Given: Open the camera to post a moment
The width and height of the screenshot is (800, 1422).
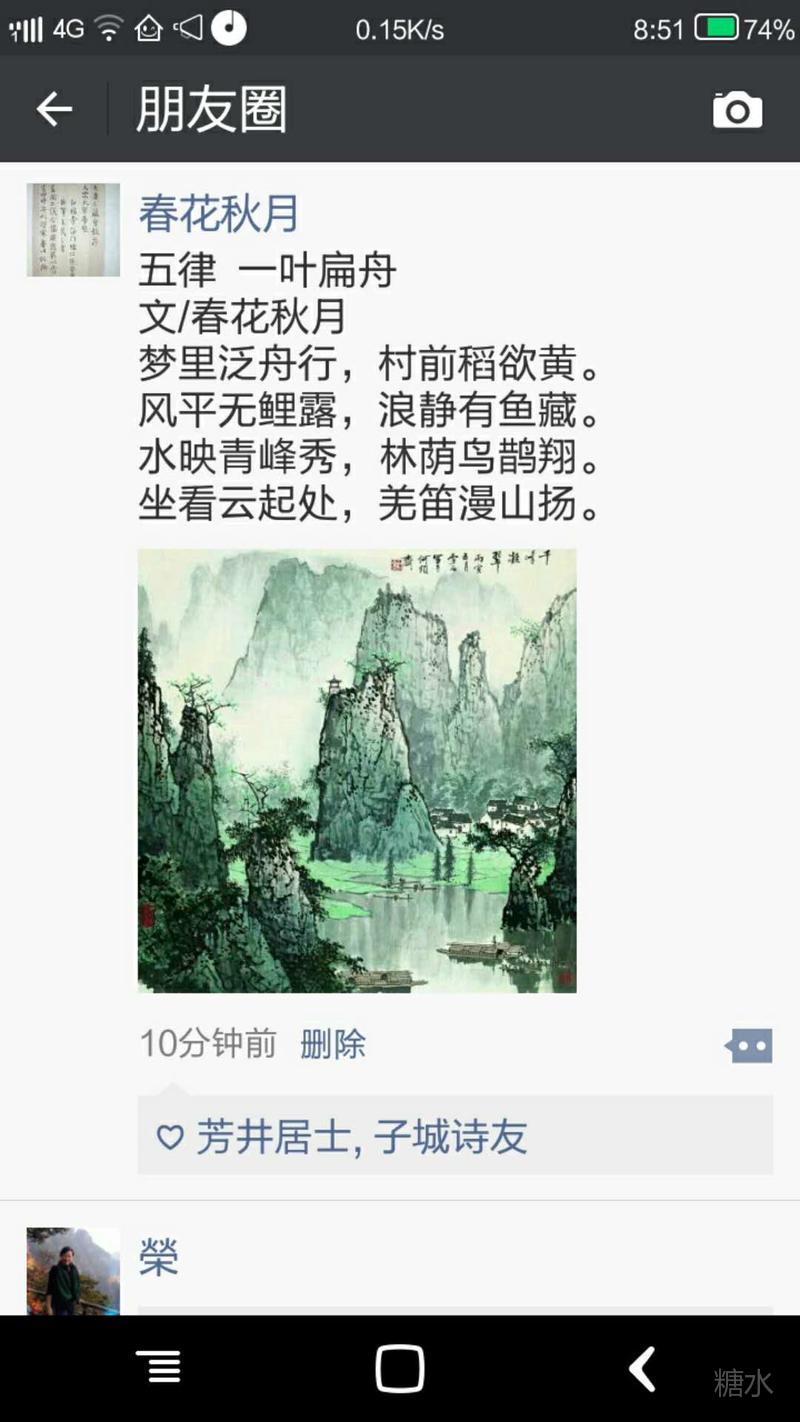Looking at the screenshot, I should (737, 110).
